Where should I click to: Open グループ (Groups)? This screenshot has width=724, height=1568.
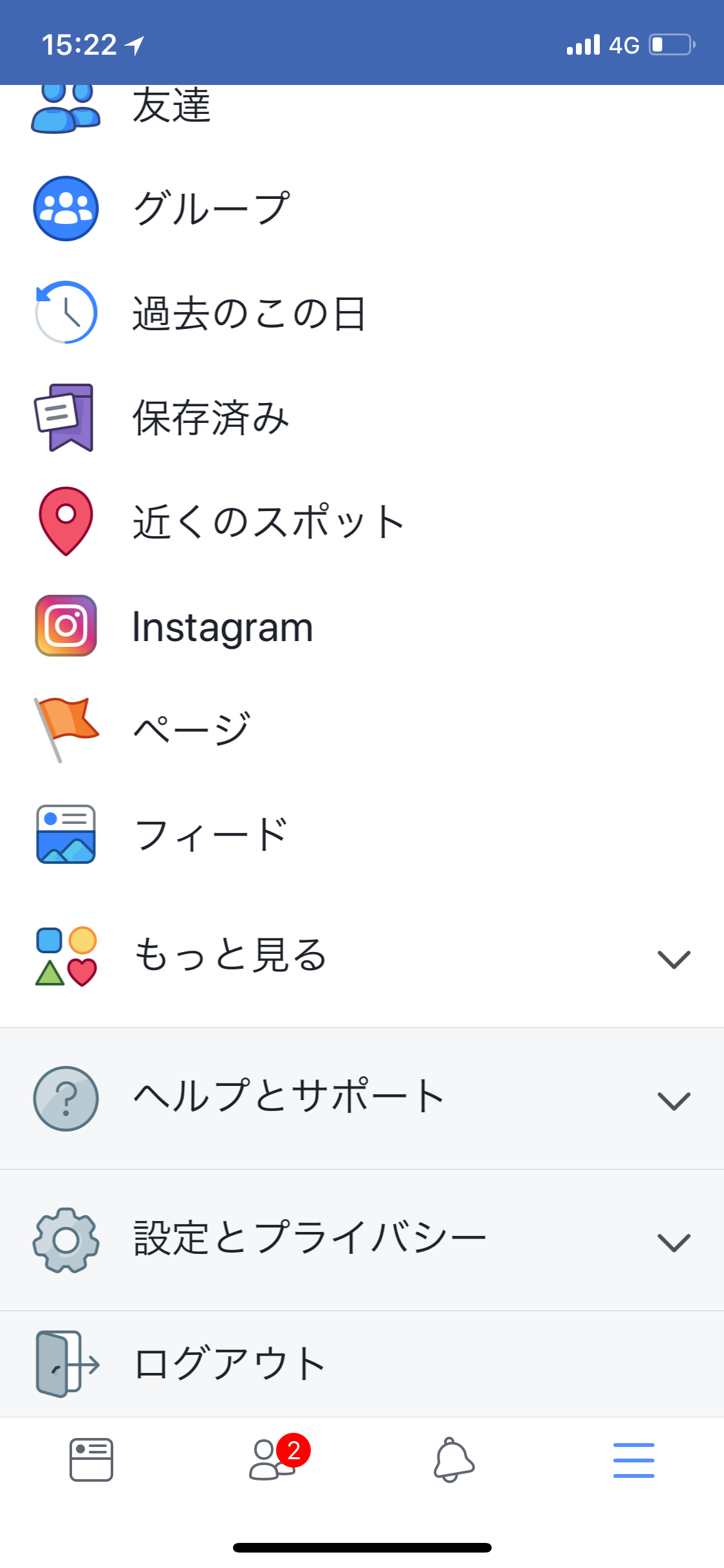362,209
